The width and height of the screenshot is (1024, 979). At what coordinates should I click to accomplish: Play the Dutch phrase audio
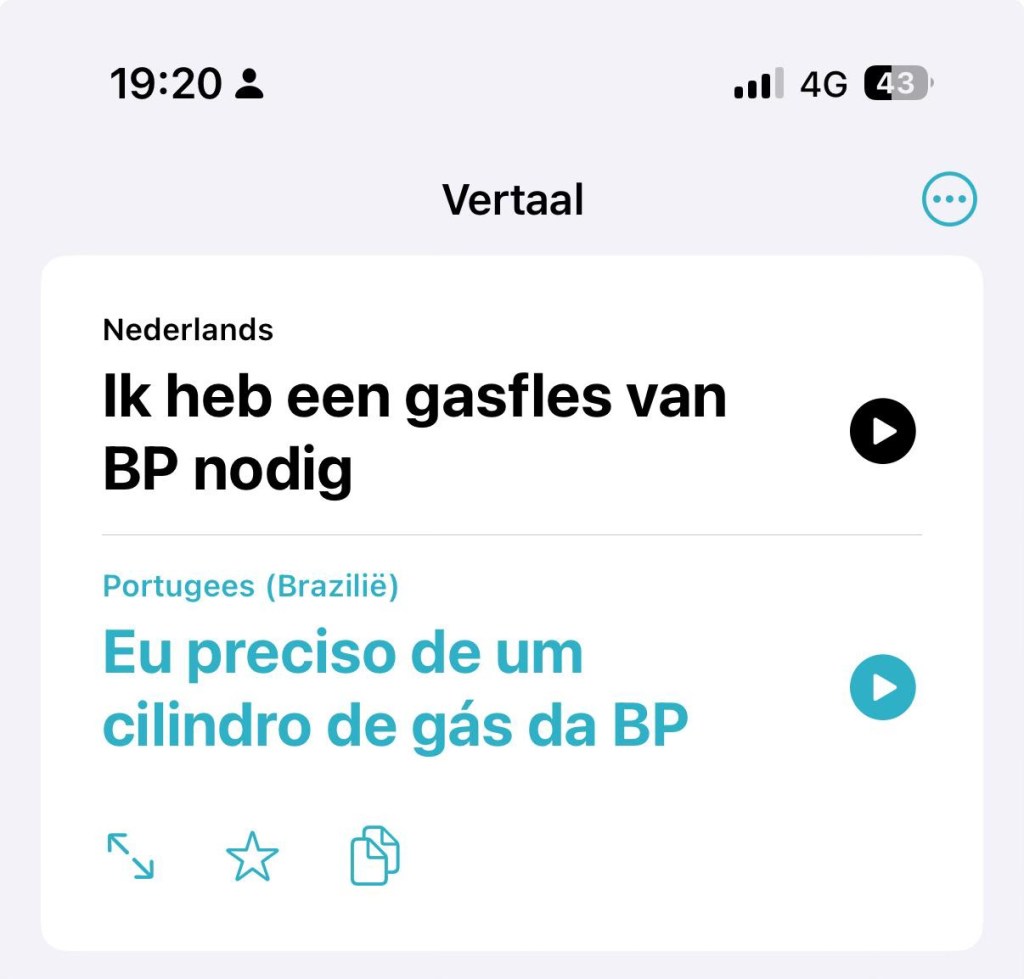click(882, 431)
